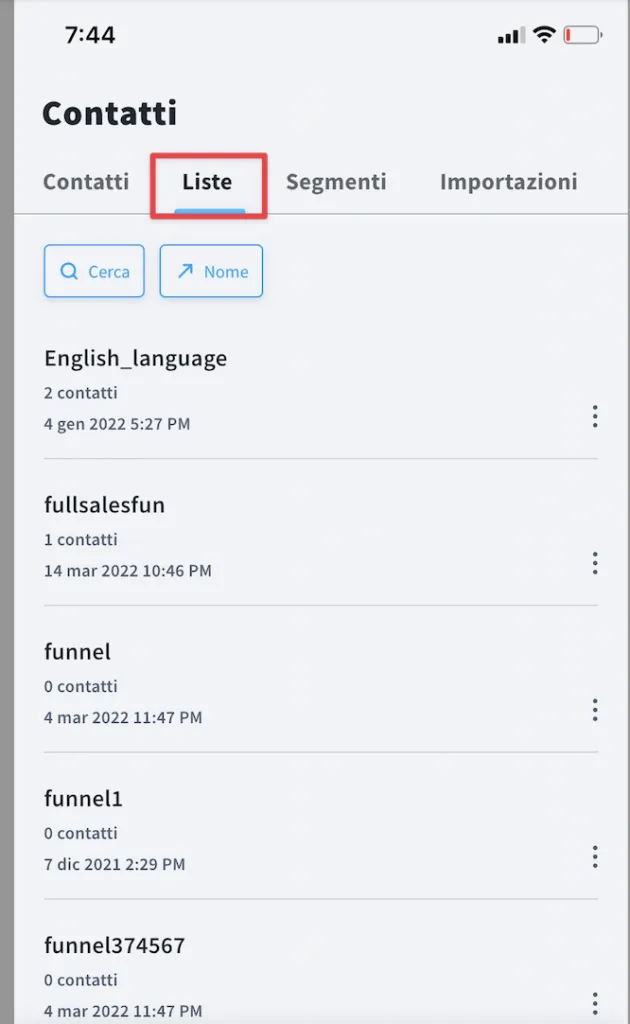
Task: Select the Liste tab
Action: [x=207, y=182]
